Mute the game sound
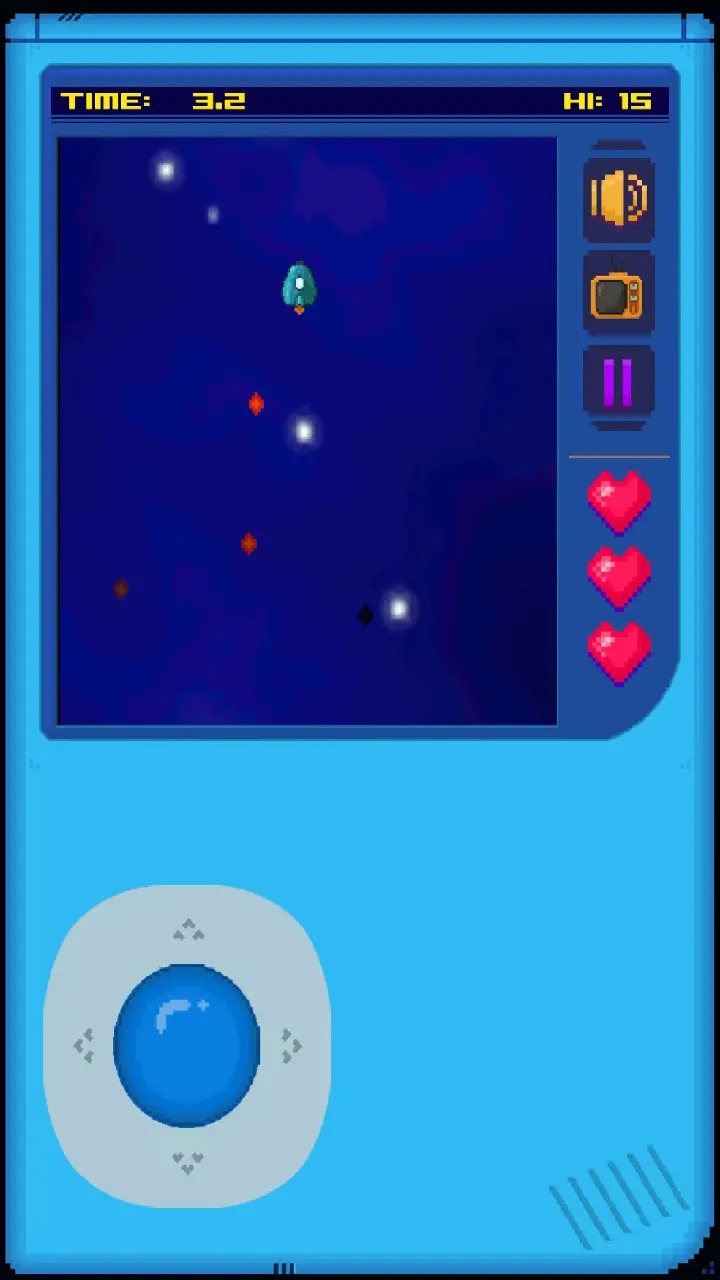 (619, 198)
